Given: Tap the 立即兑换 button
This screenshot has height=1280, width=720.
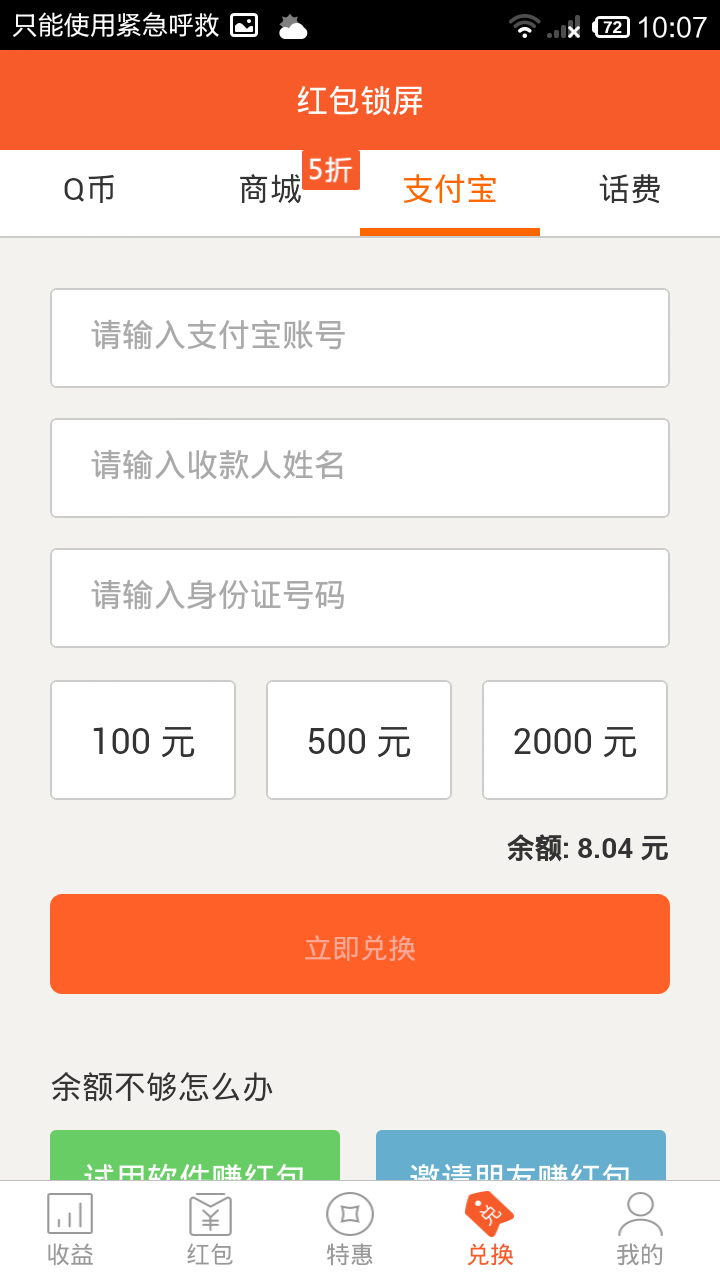Looking at the screenshot, I should point(360,944).
